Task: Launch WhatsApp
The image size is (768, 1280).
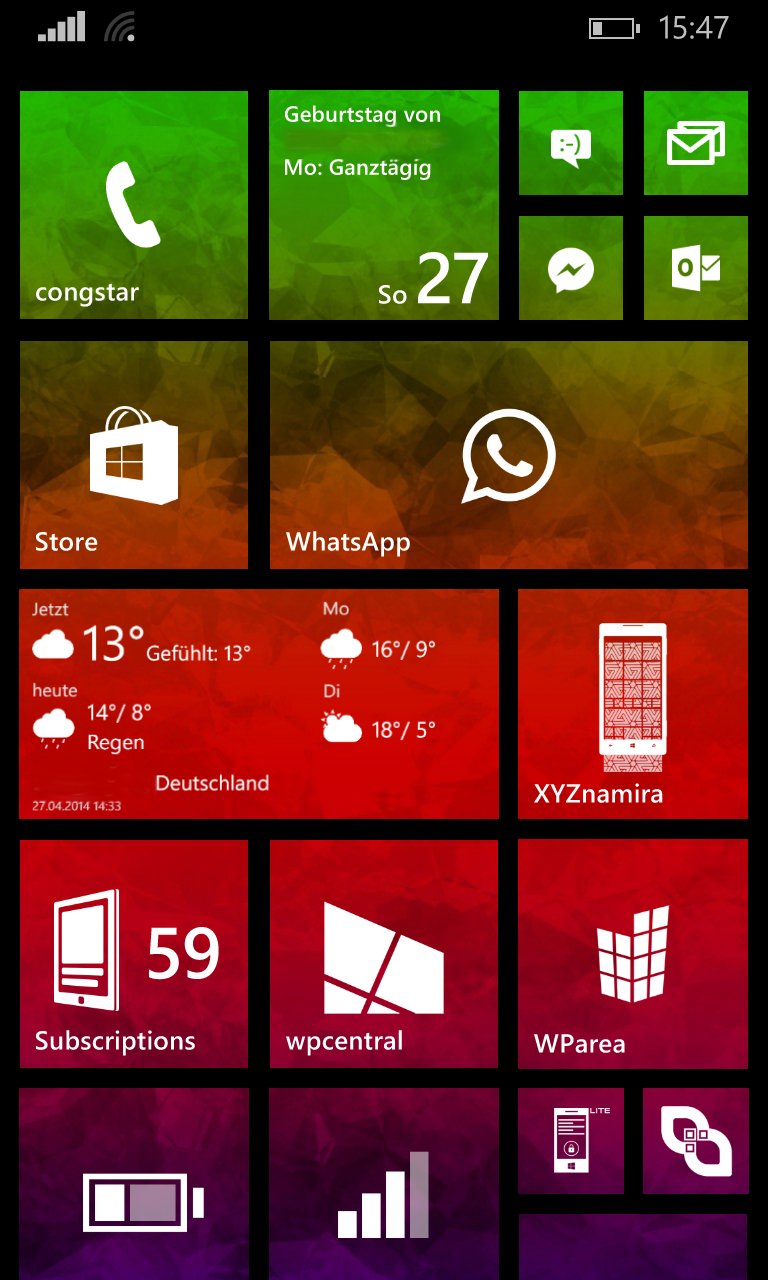Action: (509, 455)
